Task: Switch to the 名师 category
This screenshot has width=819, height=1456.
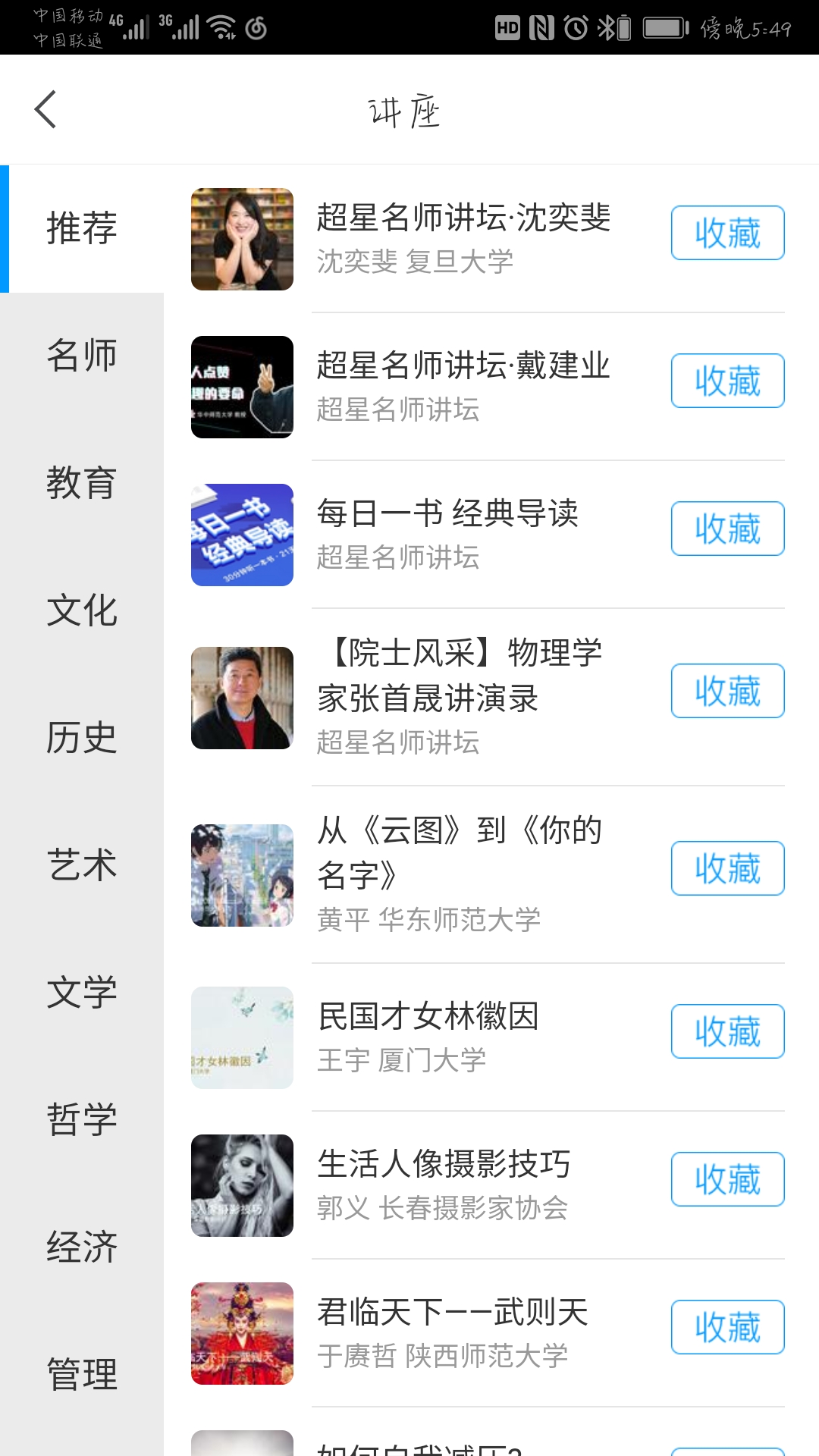Action: point(82,356)
